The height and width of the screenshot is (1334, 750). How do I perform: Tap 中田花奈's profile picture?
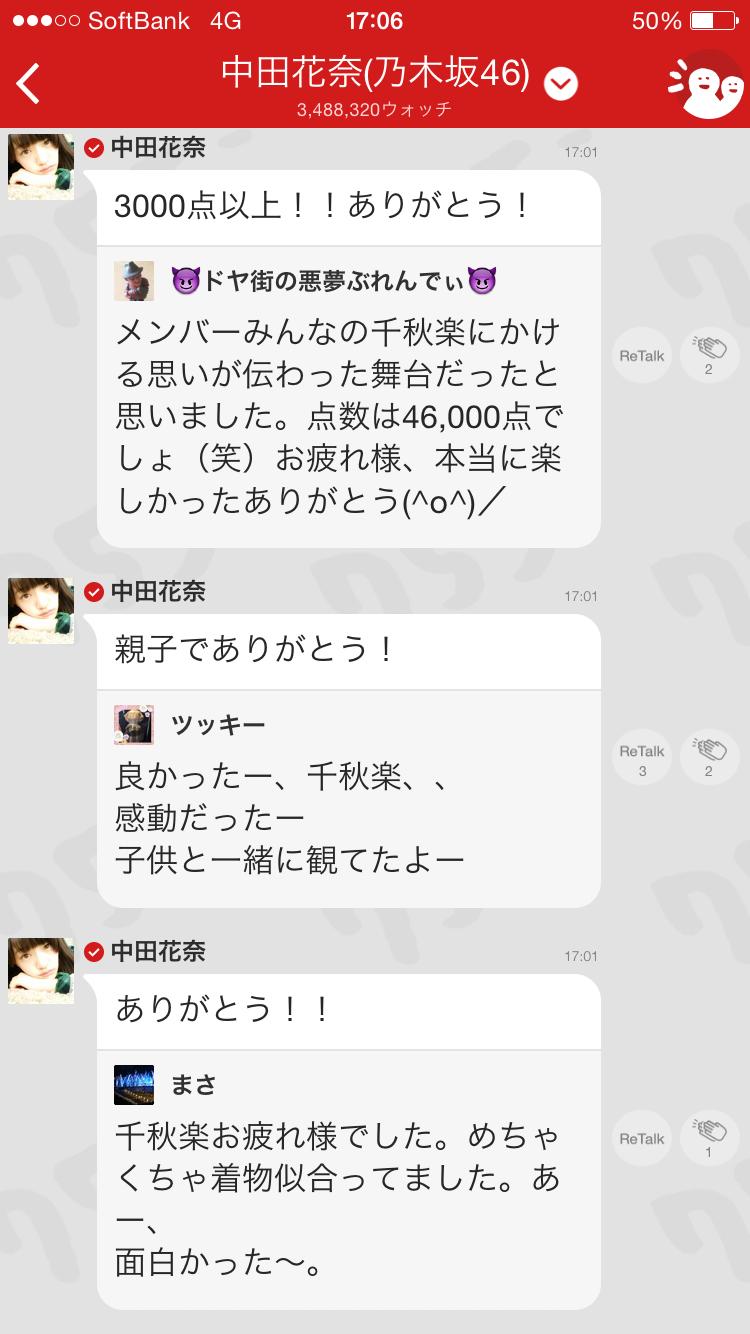point(40,167)
